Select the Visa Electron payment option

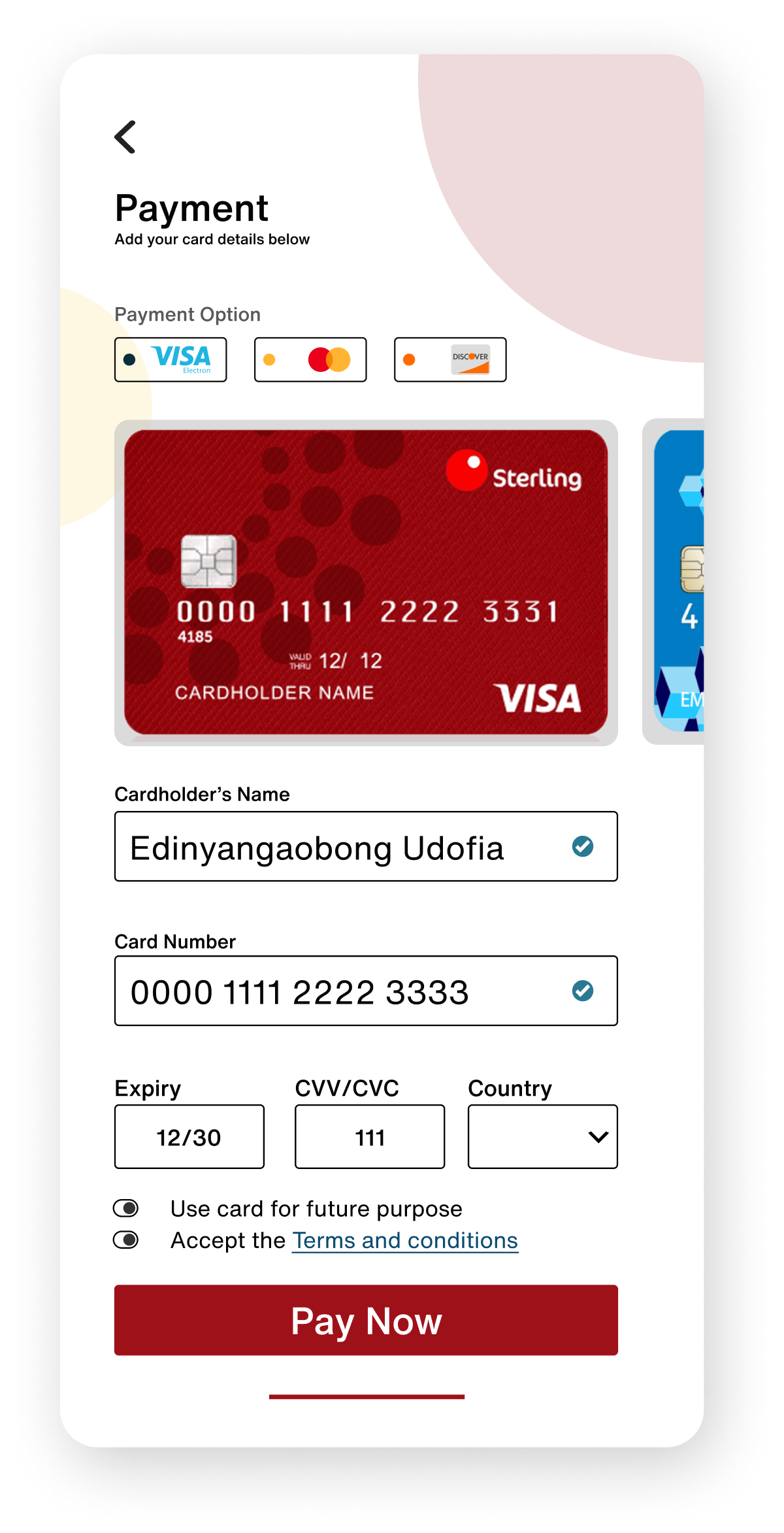click(171, 359)
